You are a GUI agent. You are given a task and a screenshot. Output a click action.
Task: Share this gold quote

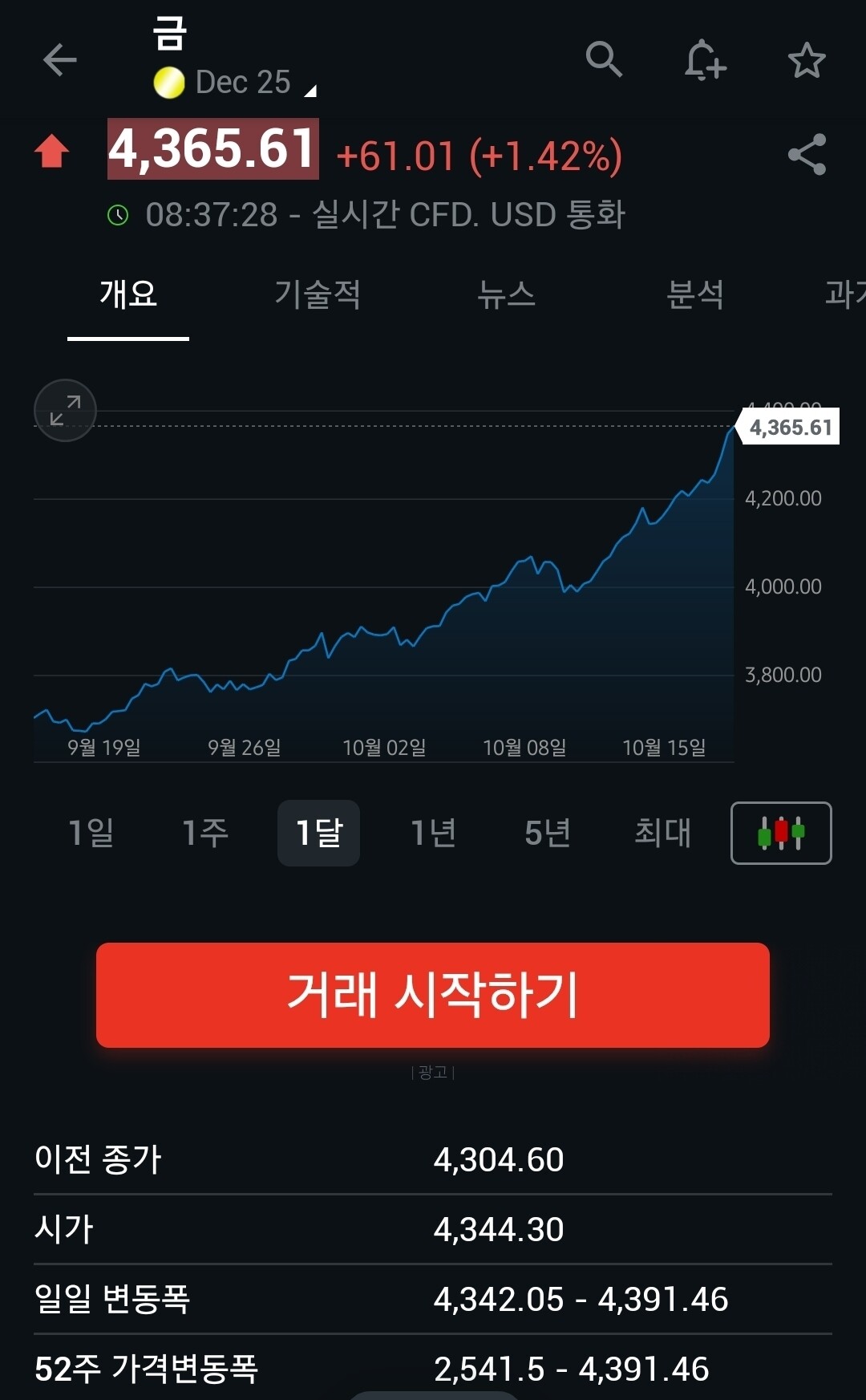tap(807, 154)
